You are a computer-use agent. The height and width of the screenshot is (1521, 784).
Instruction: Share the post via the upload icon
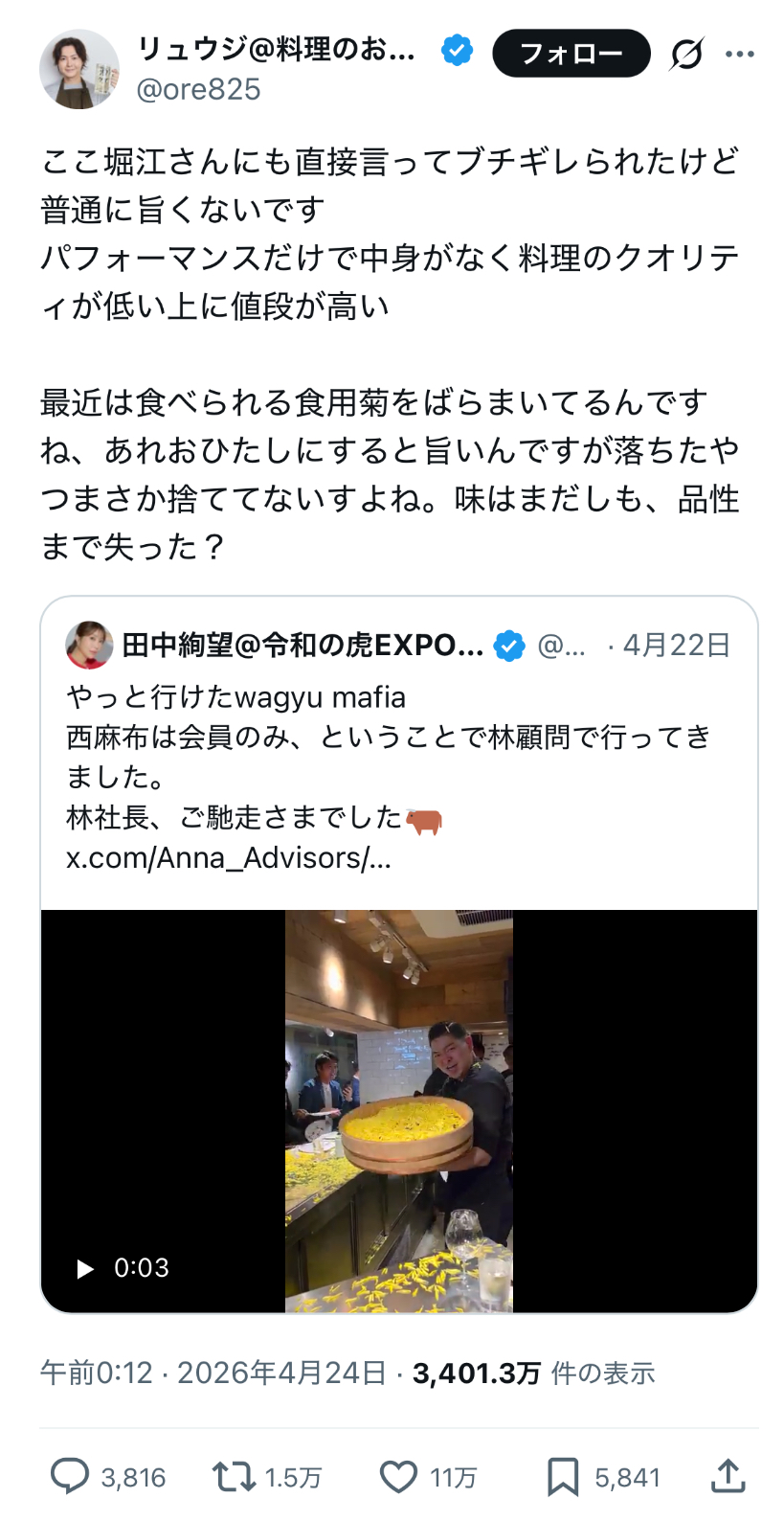728,1476
